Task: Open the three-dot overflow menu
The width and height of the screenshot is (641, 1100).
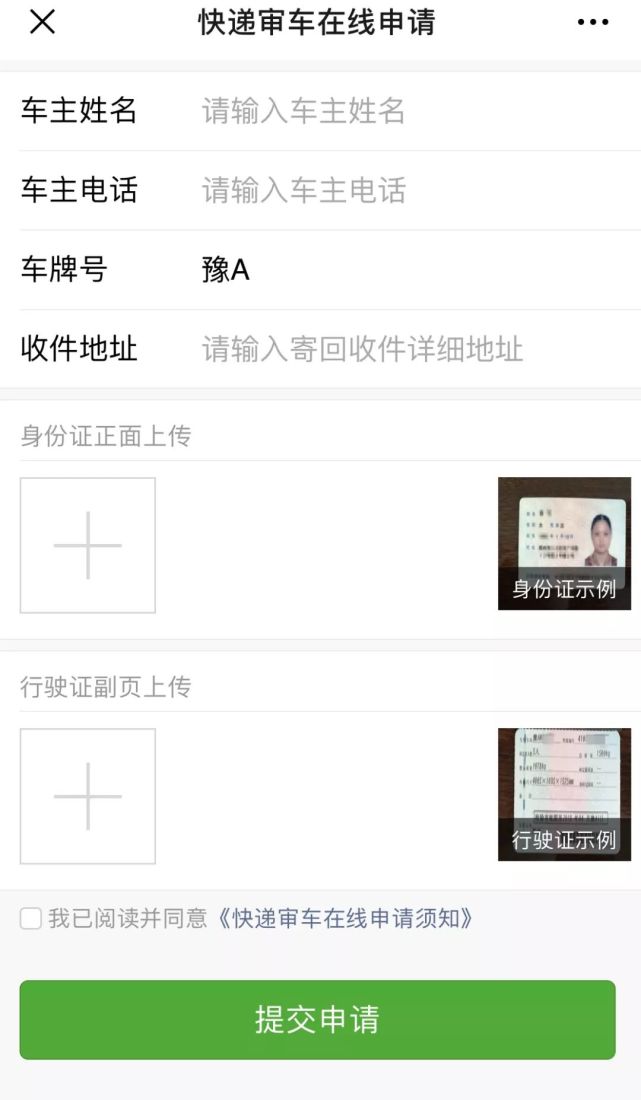Action: 592,22
